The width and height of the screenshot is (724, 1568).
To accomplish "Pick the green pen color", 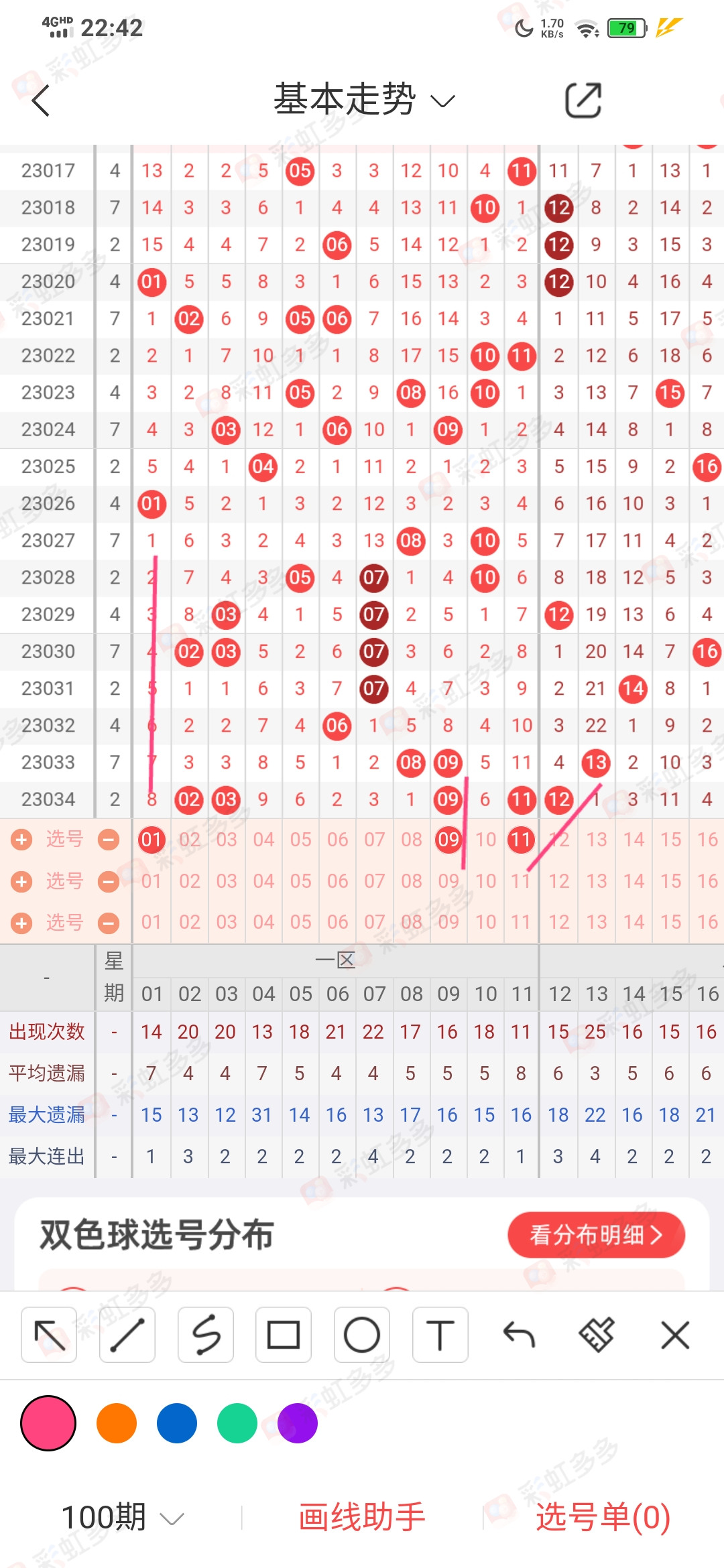I will [x=237, y=1423].
